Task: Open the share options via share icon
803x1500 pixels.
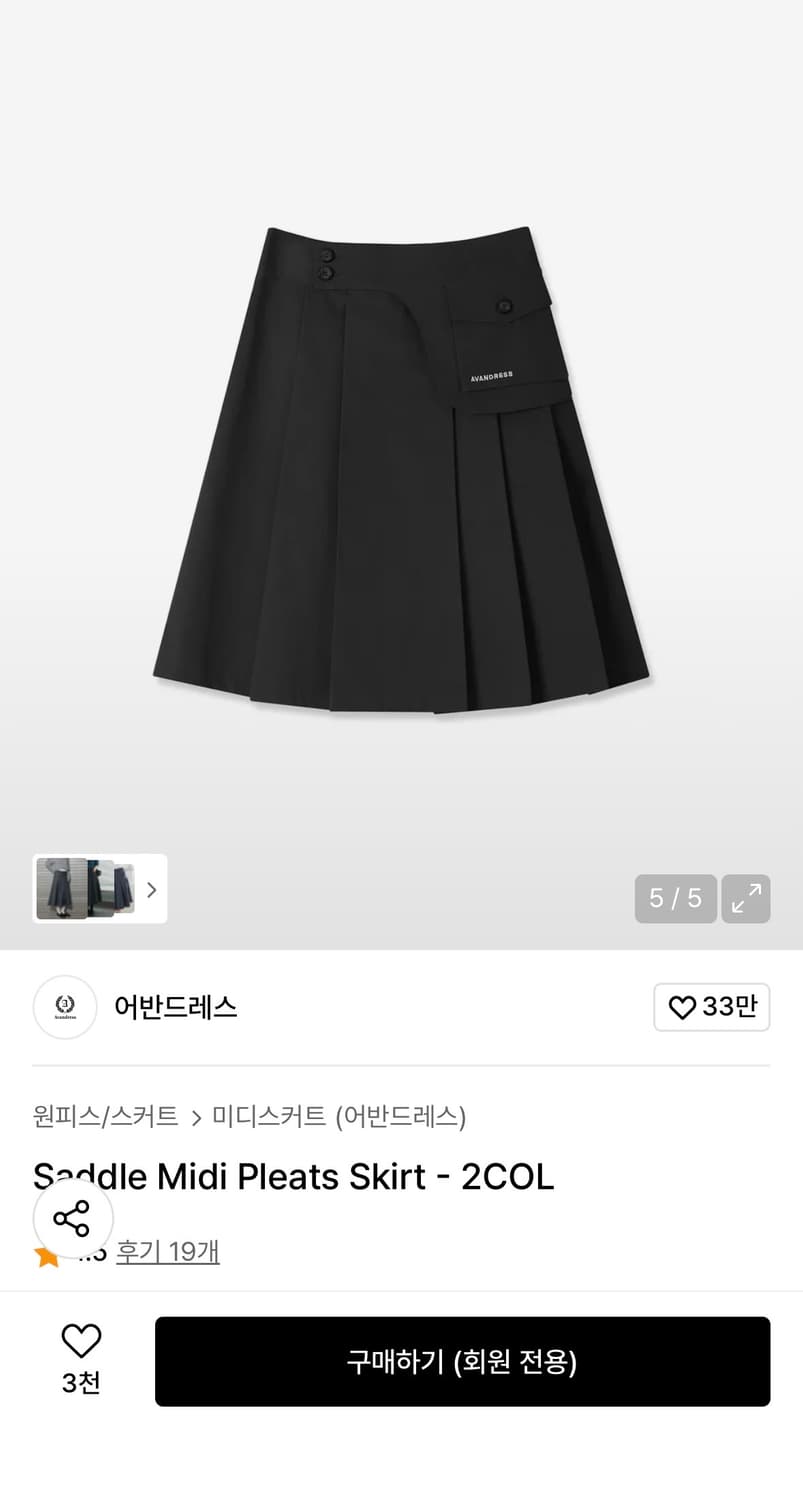Action: pyautogui.click(x=73, y=1218)
